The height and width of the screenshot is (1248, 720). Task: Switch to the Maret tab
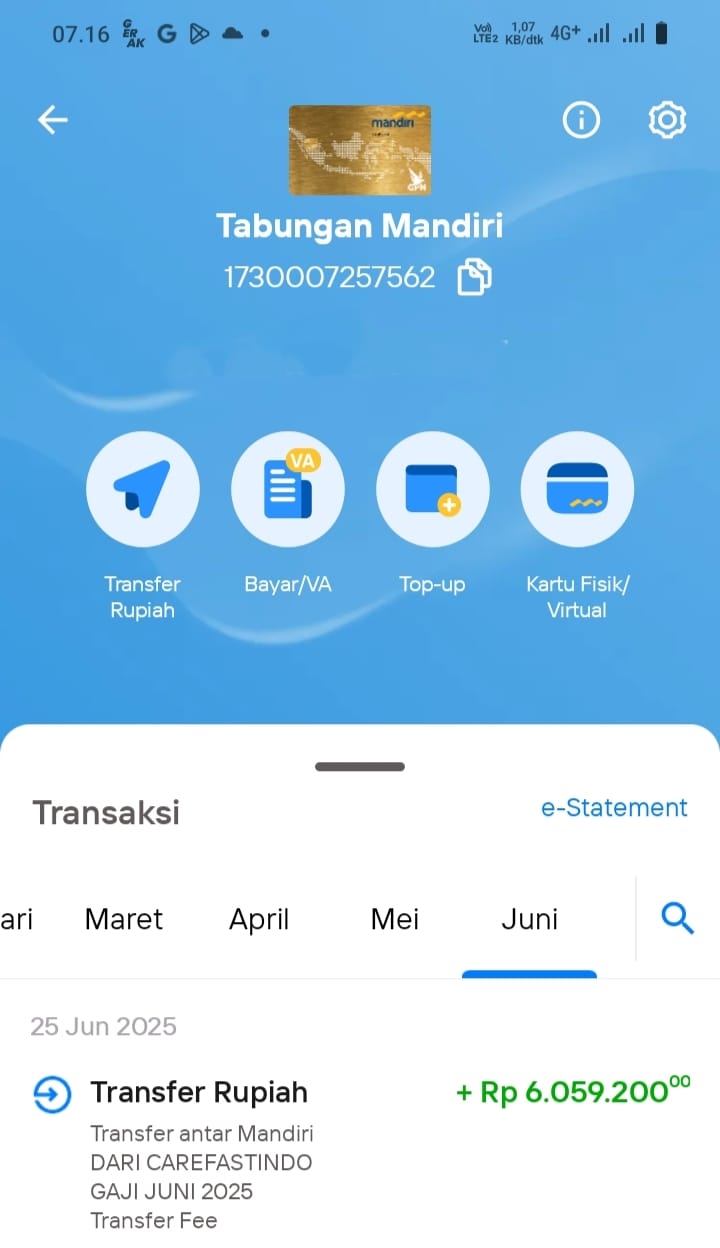(x=124, y=919)
